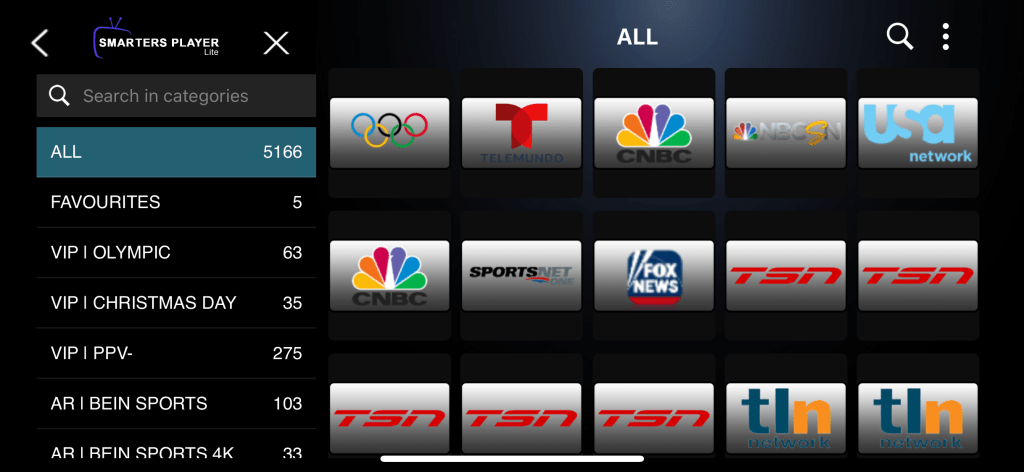The image size is (1024, 472).
Task: Open the Fox News channel
Action: [653, 274]
